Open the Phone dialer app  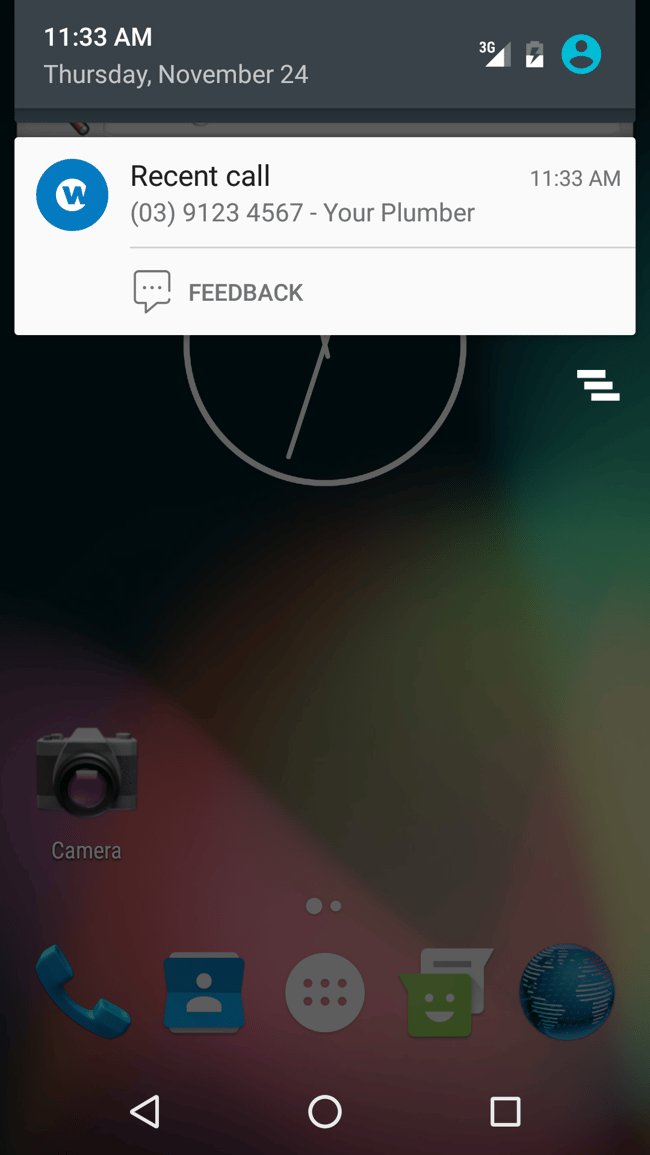(83, 992)
